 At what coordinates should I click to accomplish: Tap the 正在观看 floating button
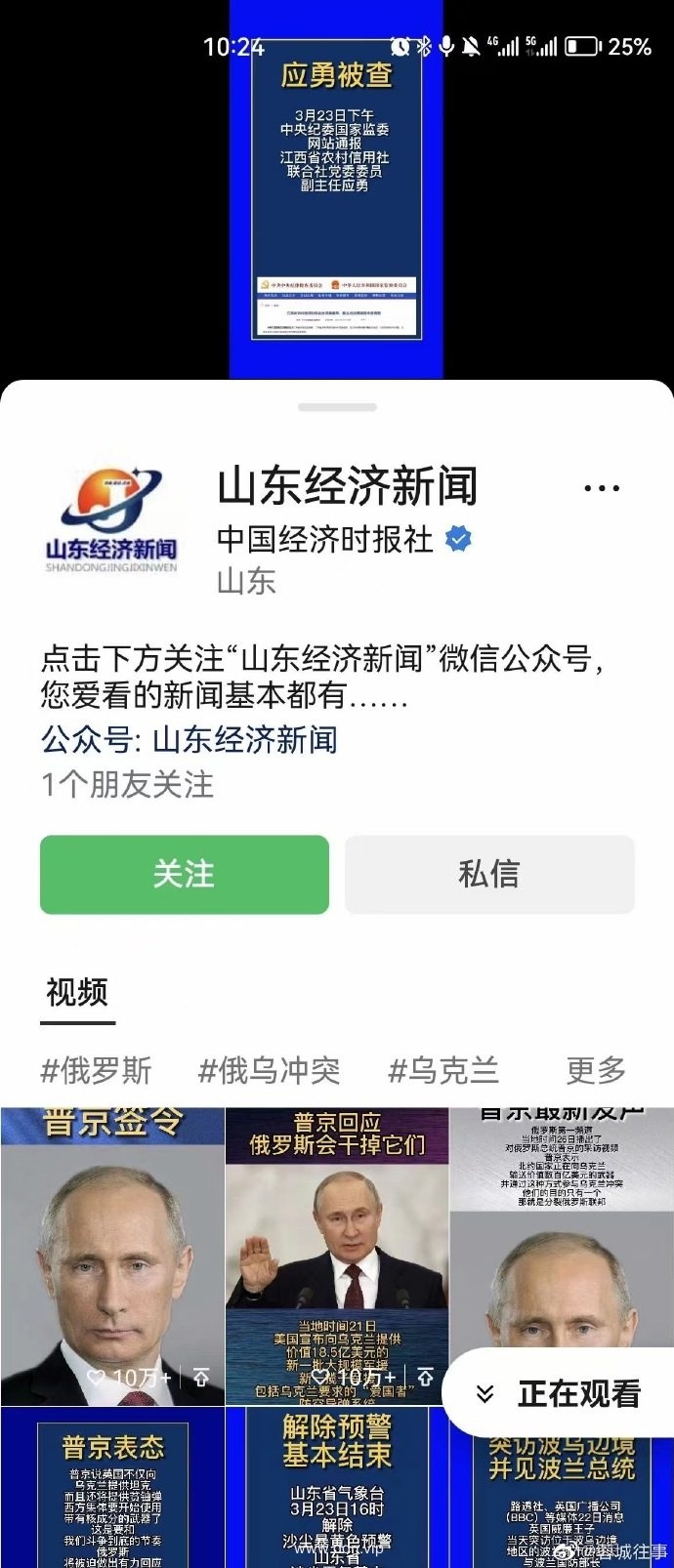point(560,1393)
